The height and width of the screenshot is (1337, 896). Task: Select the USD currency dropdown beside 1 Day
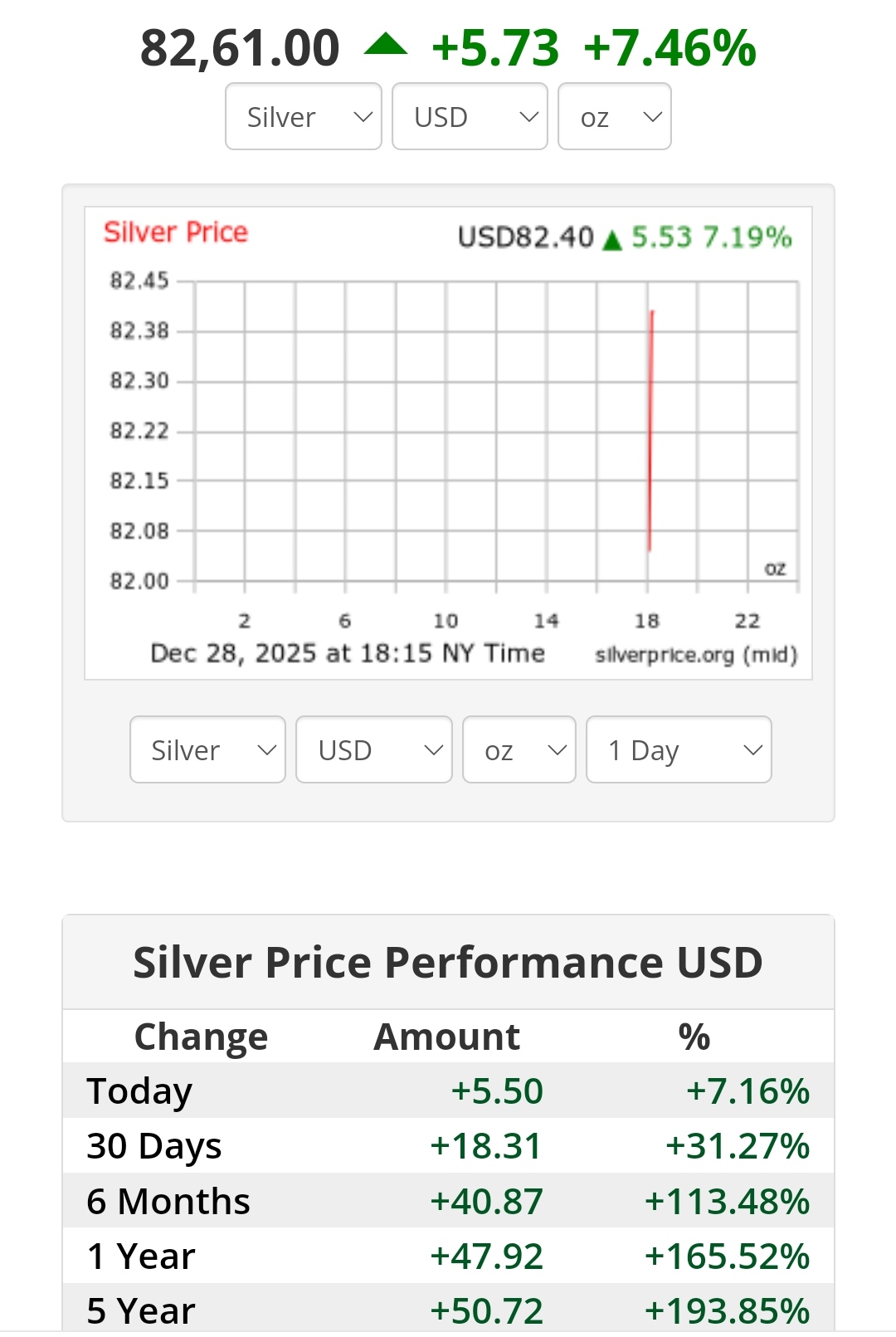click(373, 750)
